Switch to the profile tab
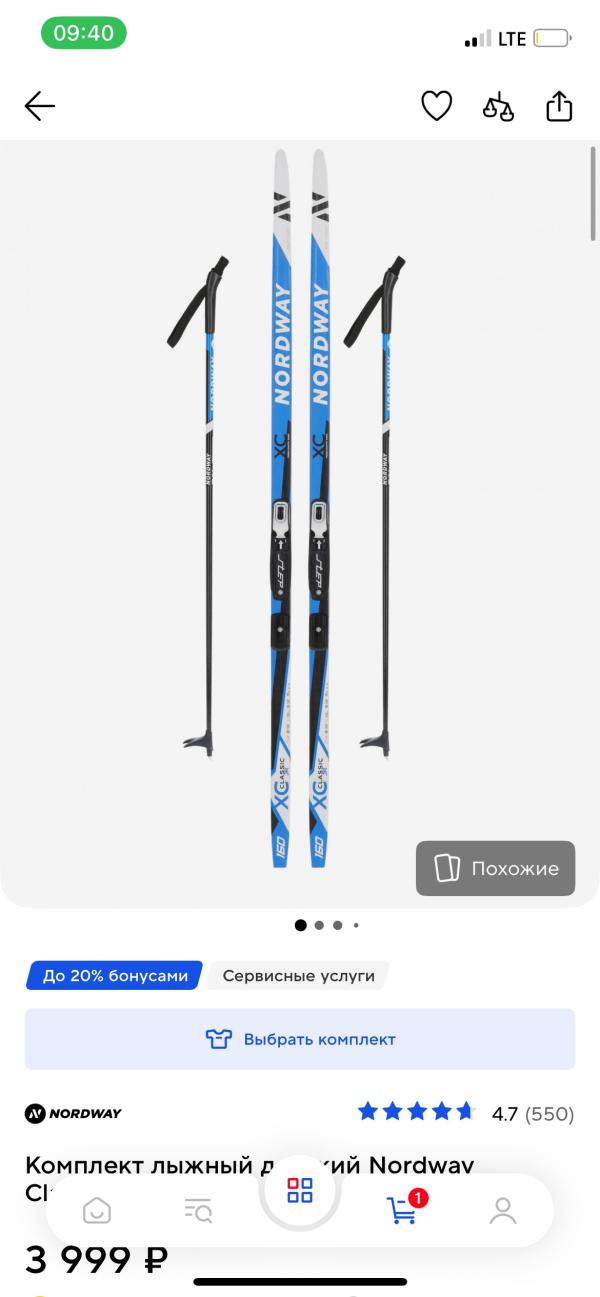This screenshot has height=1297, width=600. (x=503, y=1210)
